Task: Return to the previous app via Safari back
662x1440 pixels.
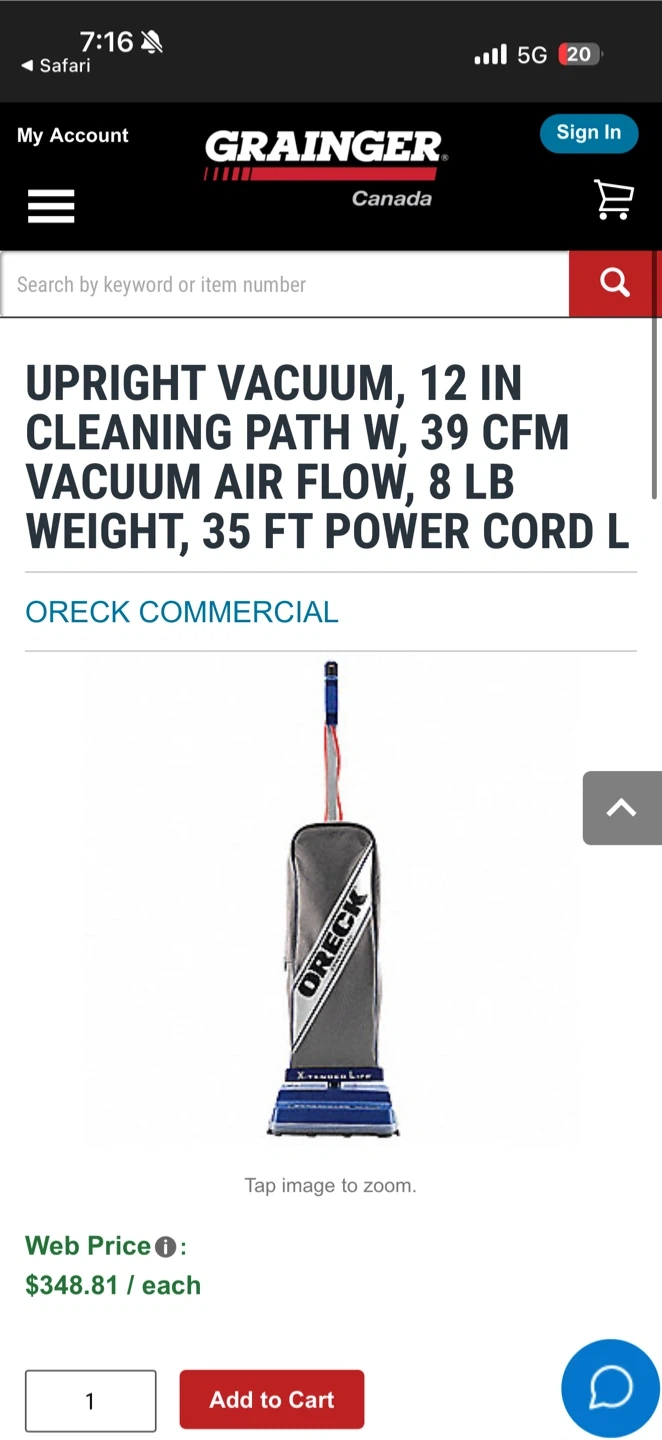Action: pos(56,66)
